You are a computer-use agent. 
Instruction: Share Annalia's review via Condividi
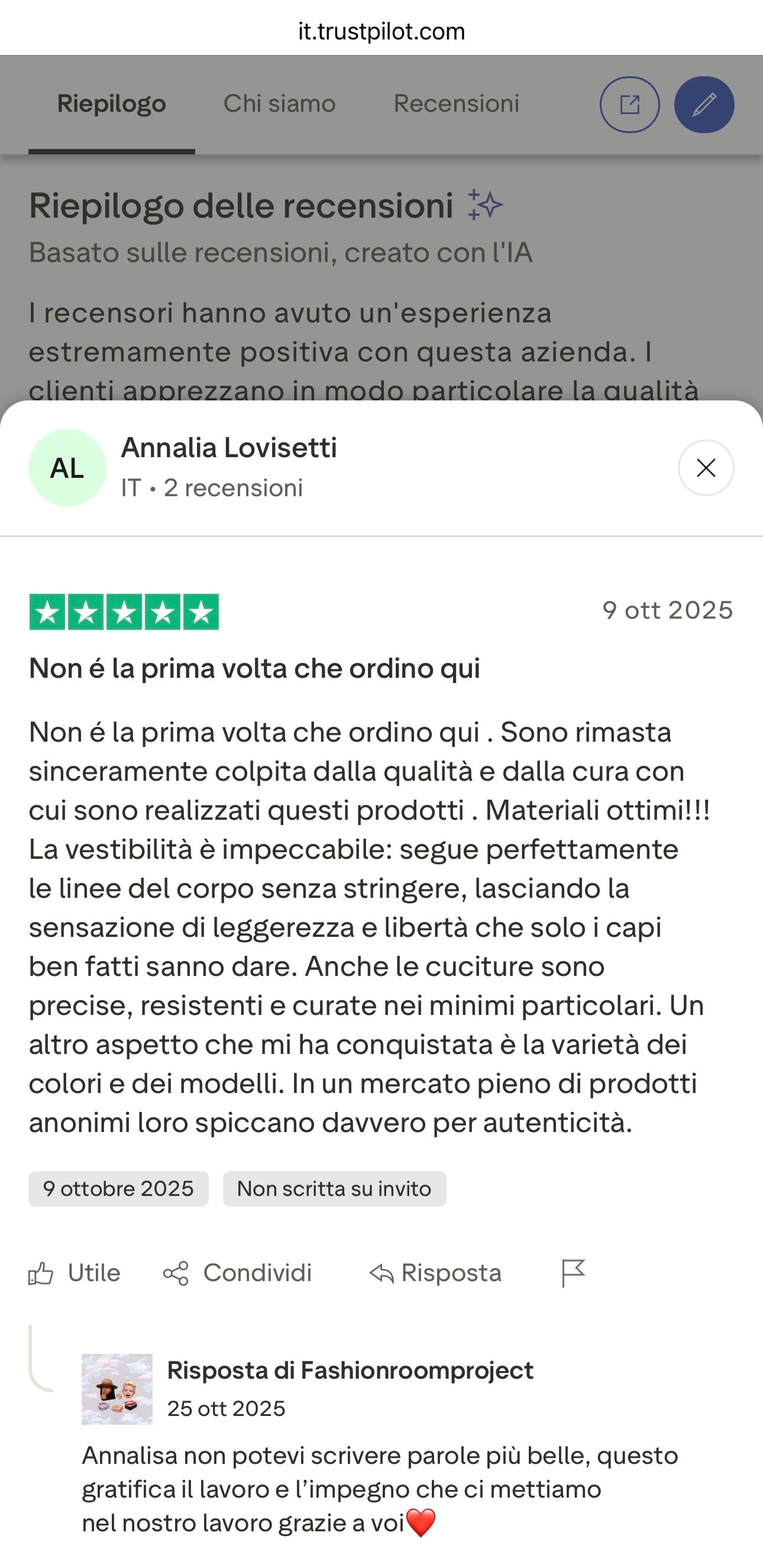237,1273
